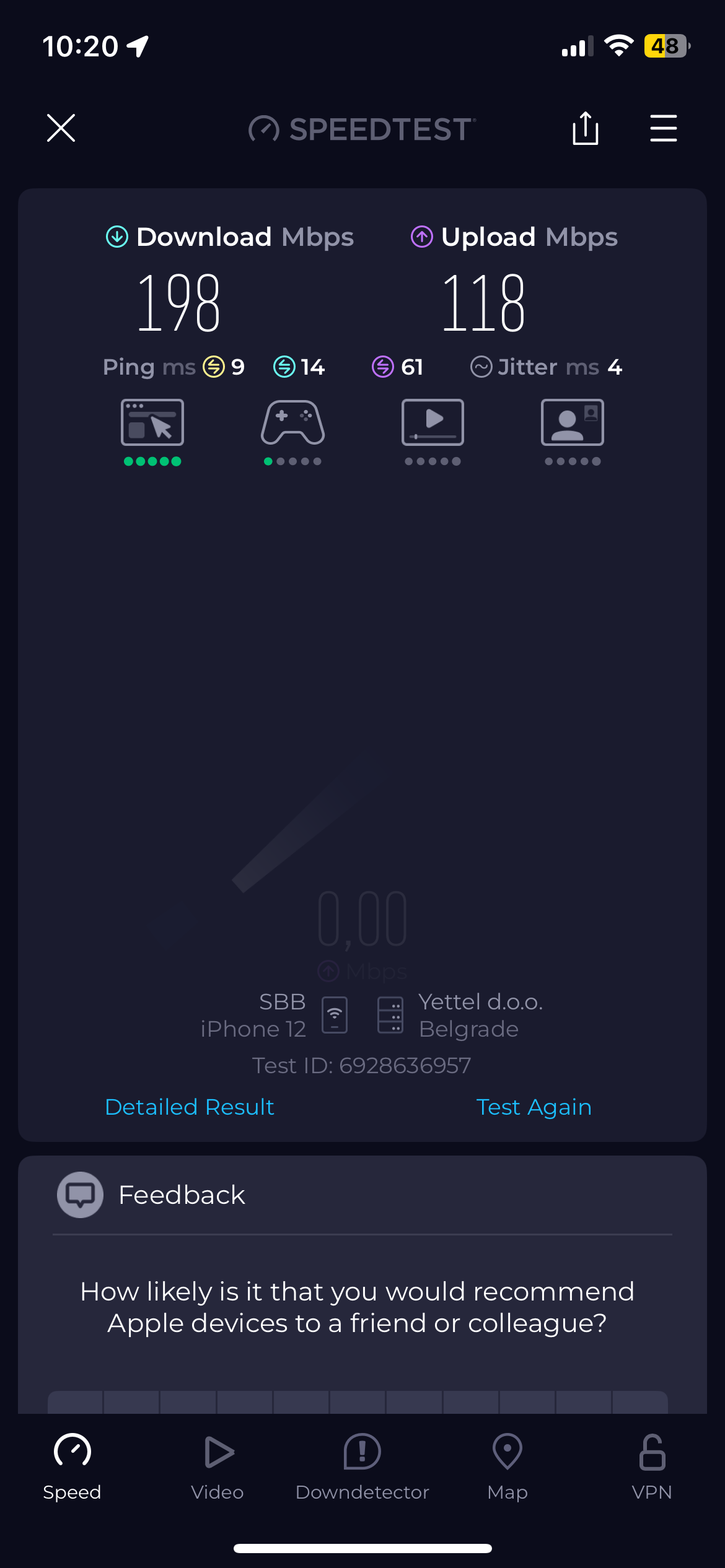This screenshot has height=1568, width=725.
Task: Close the speed test result
Action: [61, 128]
